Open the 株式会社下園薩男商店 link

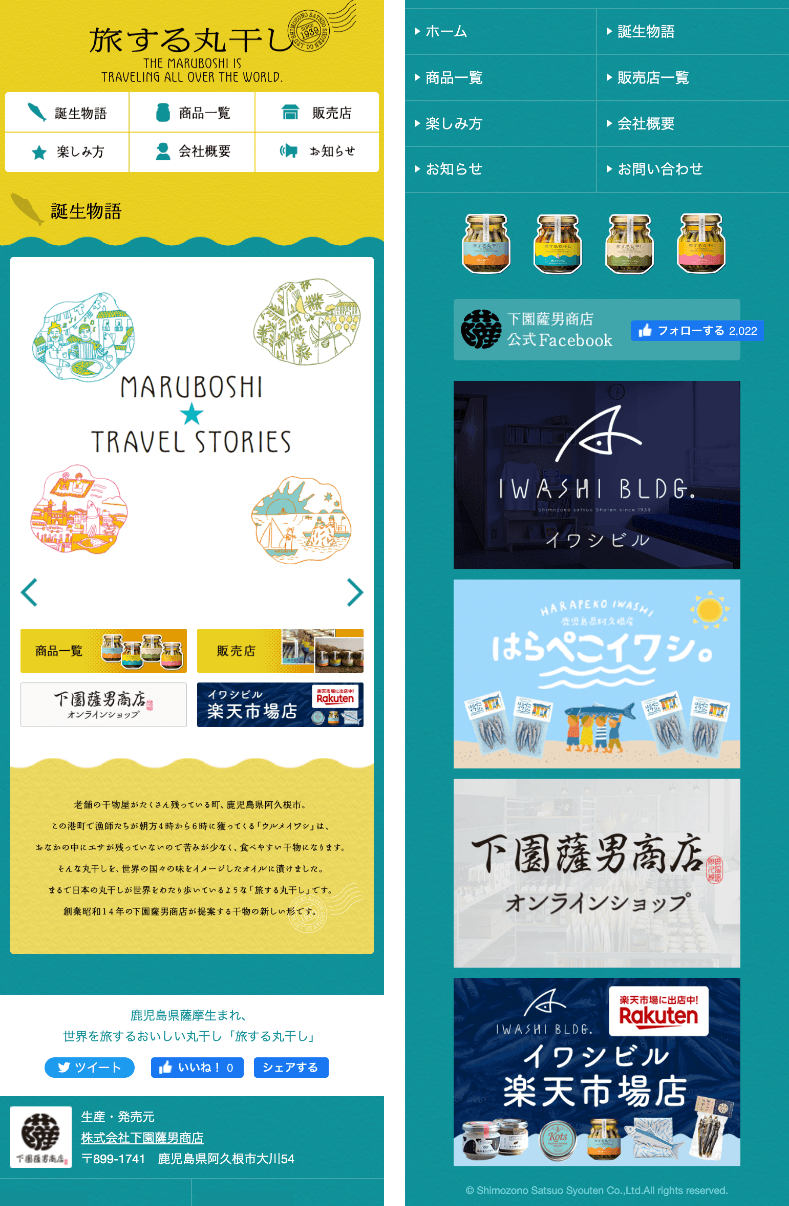pyautogui.click(x=142, y=1138)
